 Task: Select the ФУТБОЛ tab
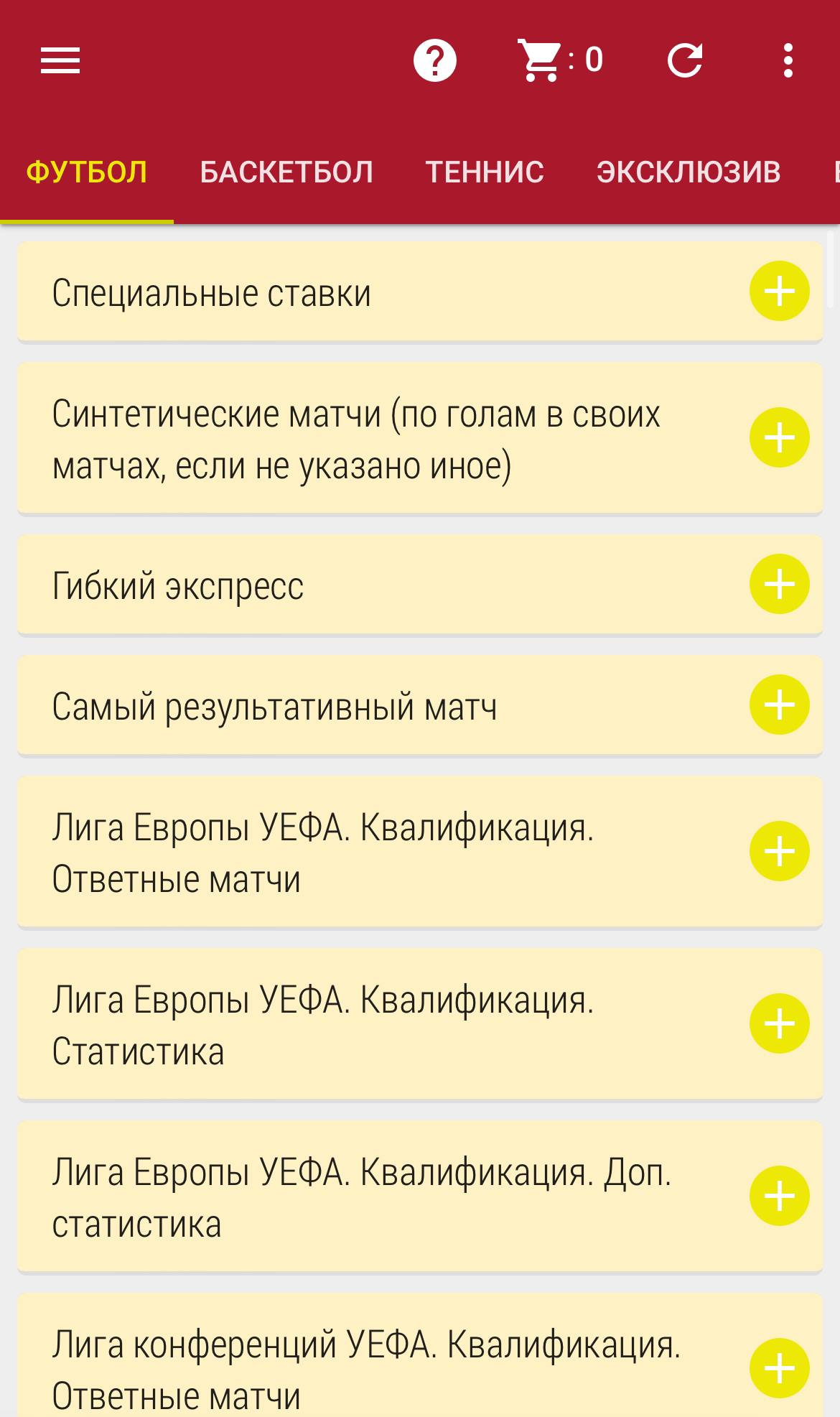[87, 172]
